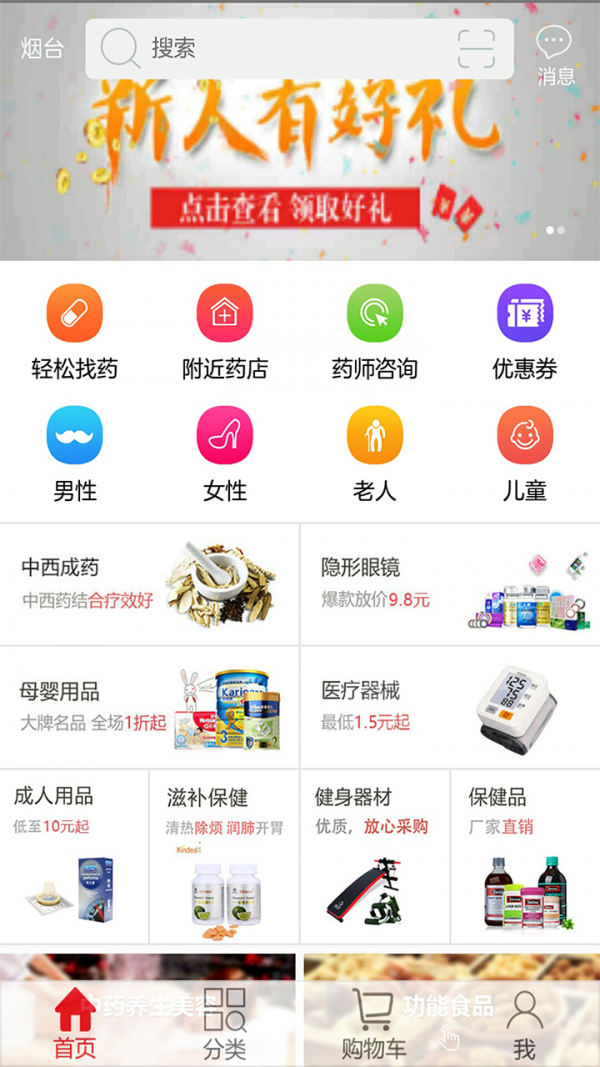Open 消息 messages
This screenshot has height=1067, width=600.
click(555, 56)
